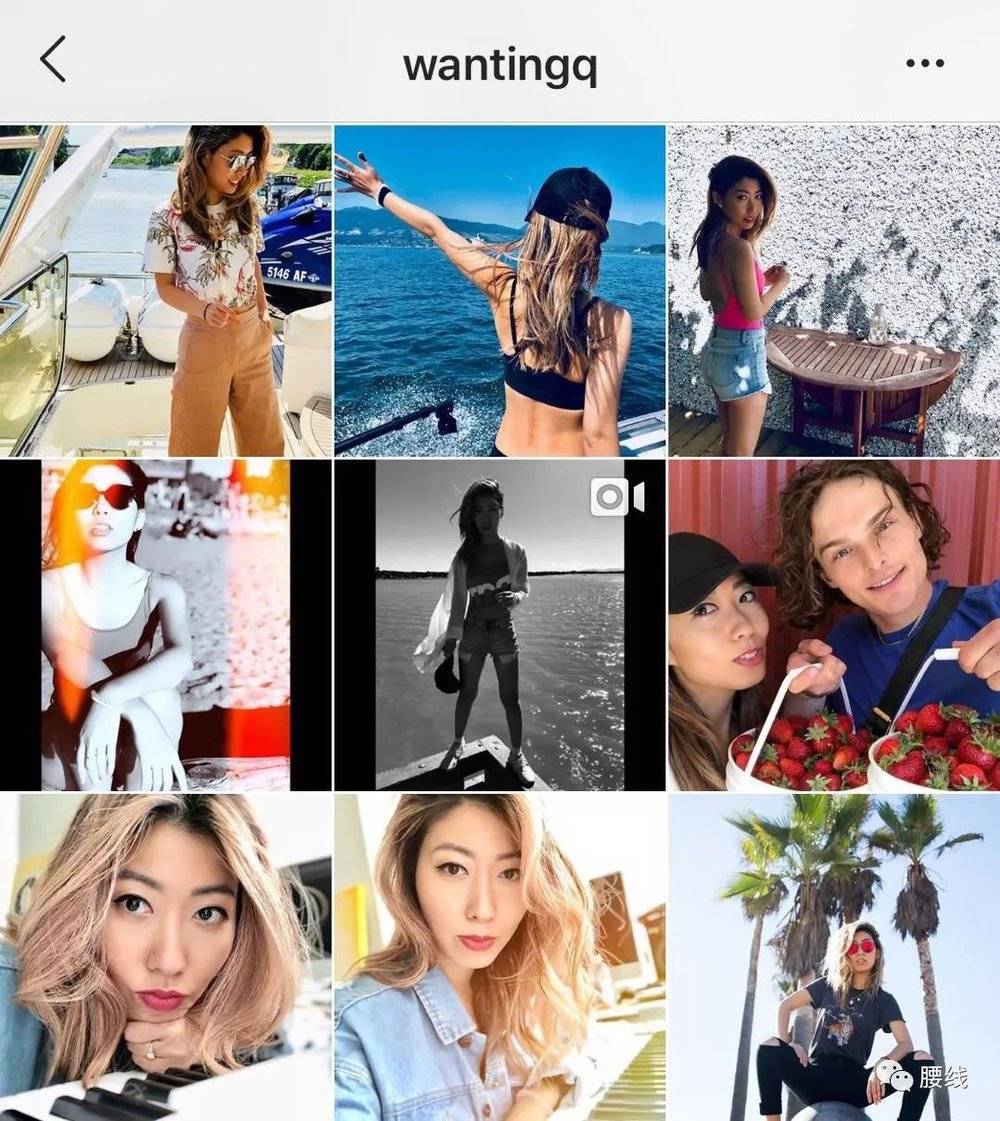The height and width of the screenshot is (1121, 1000).
Task: Open the photo of black cap facing sea
Action: 500,290
